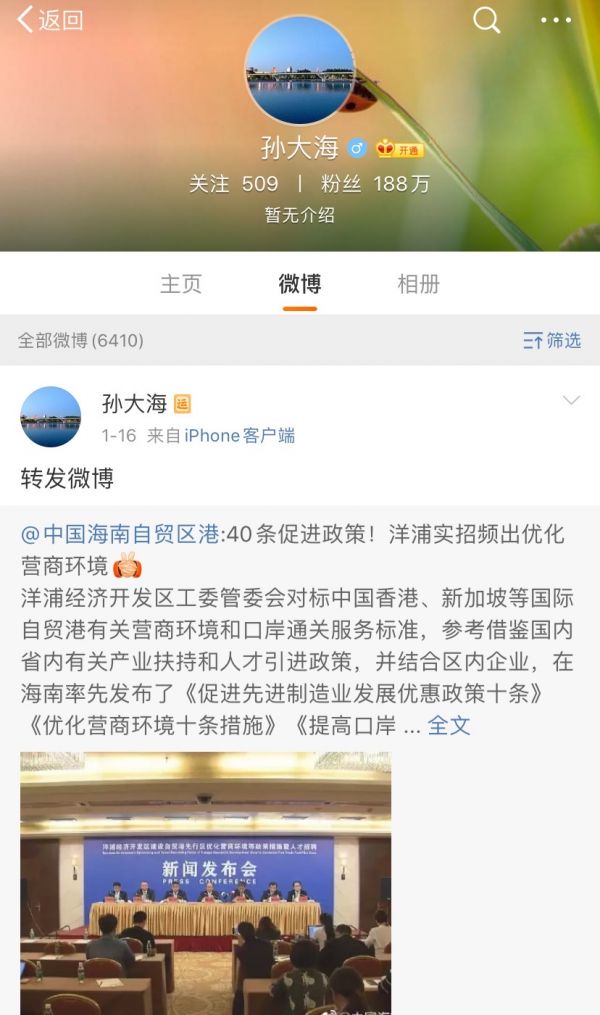The width and height of the screenshot is (600, 1015).
Task: Open the 新闻发布会 photo in the post
Action: point(205,880)
